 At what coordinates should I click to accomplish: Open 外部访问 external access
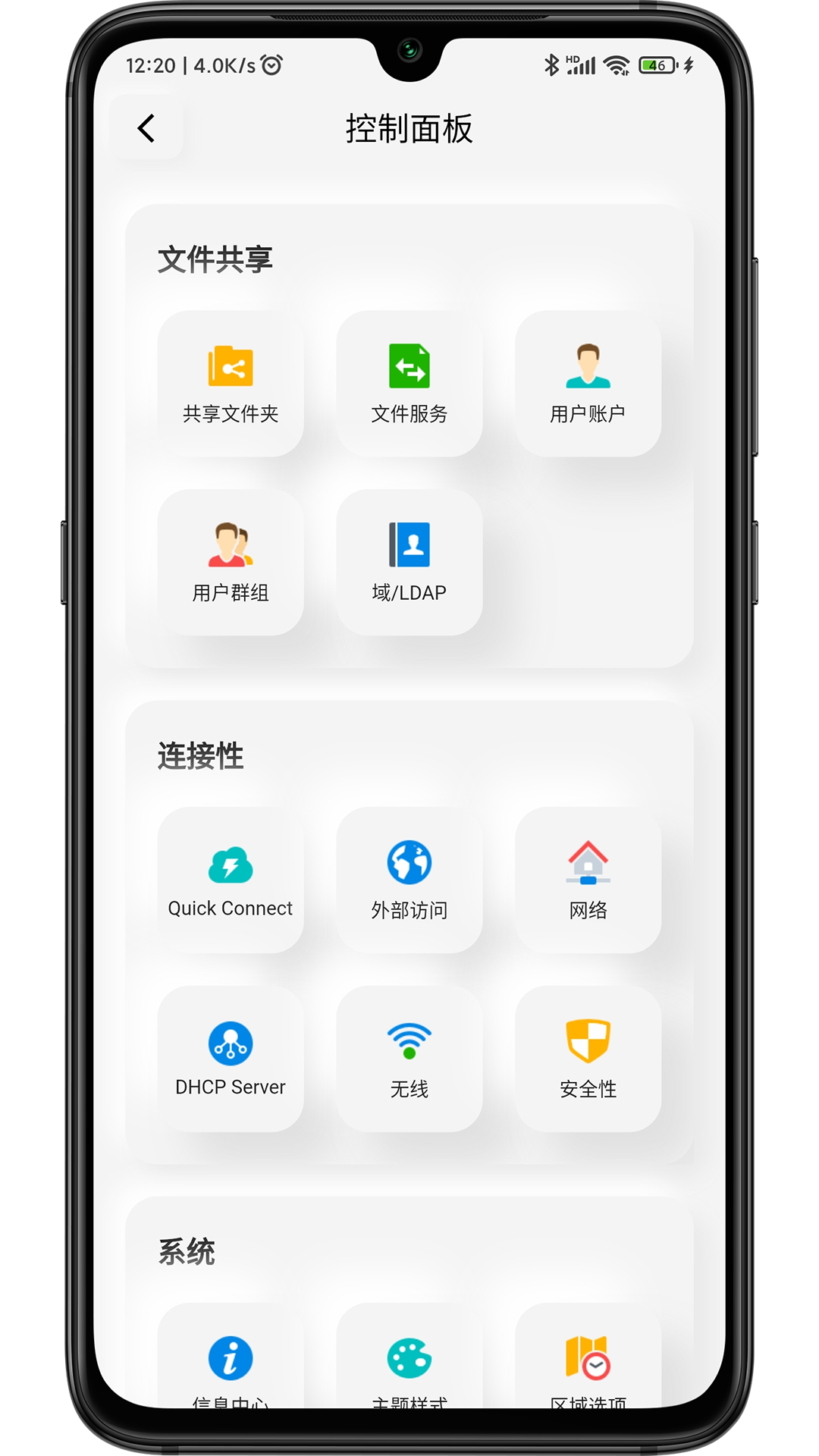click(x=409, y=880)
